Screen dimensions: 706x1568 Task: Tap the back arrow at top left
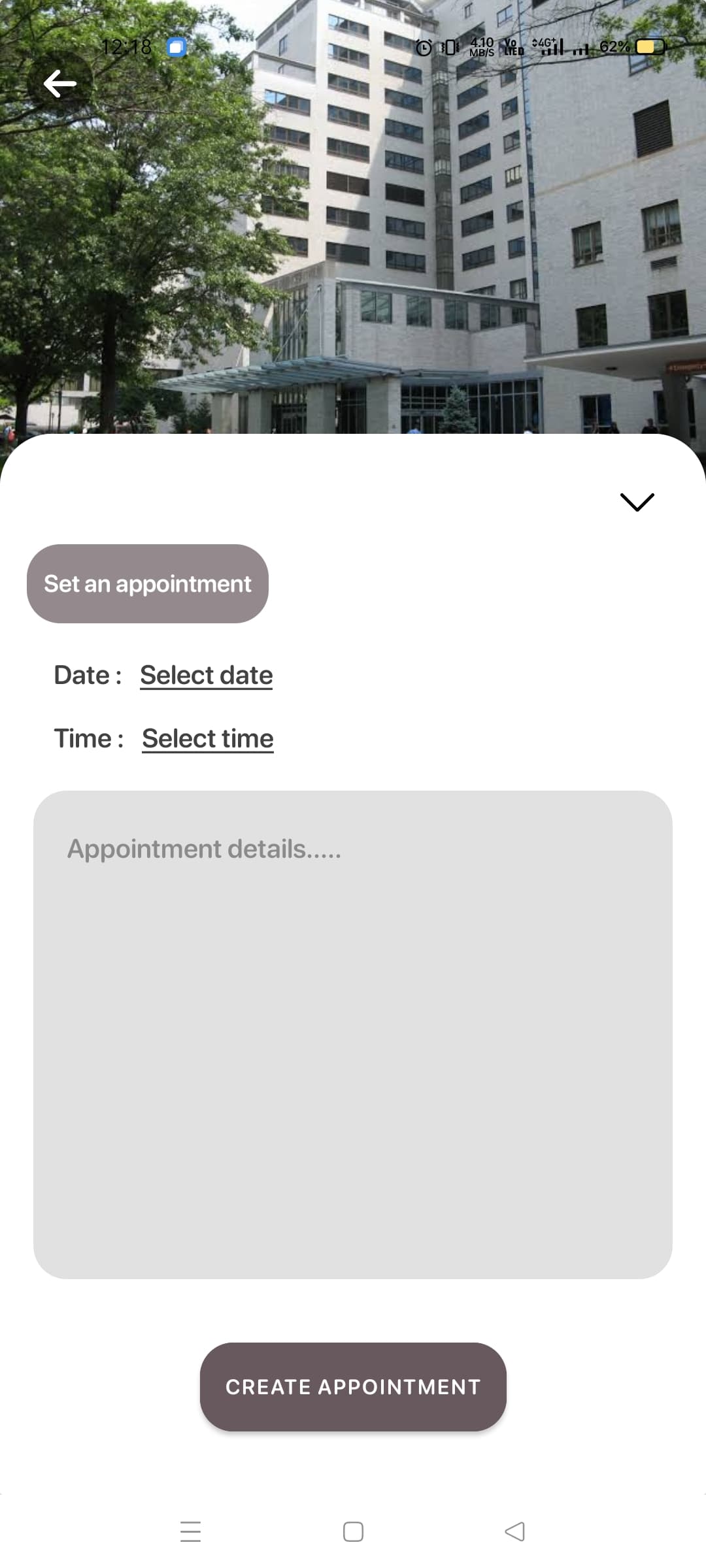pyautogui.click(x=59, y=82)
